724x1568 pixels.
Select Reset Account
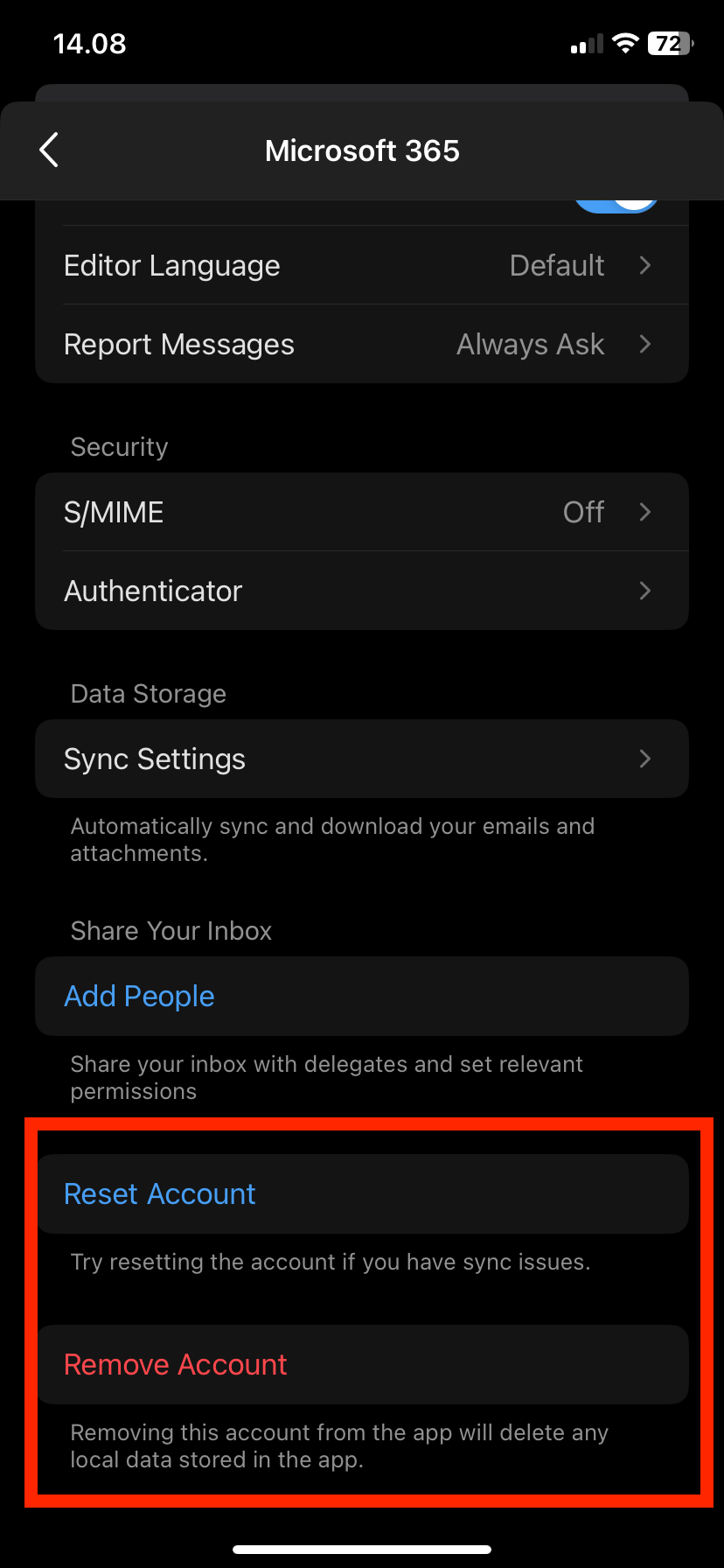click(160, 1193)
